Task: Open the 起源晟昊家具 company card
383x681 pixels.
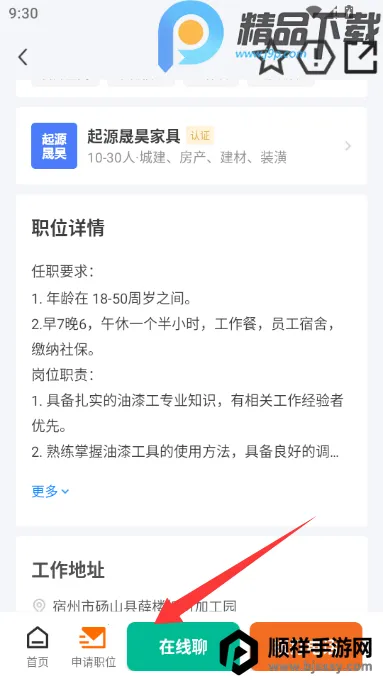Action: [x=192, y=146]
